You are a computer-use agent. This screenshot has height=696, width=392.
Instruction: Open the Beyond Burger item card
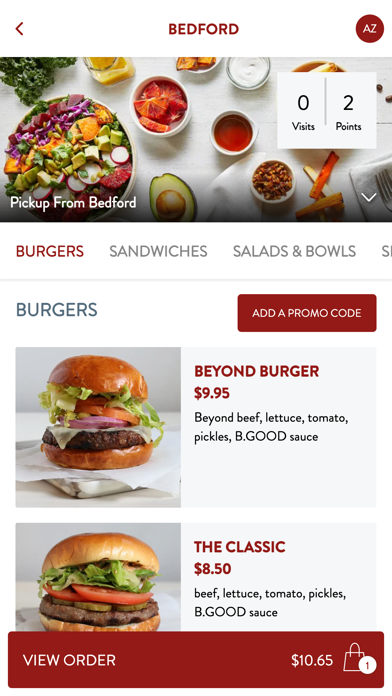point(196,427)
